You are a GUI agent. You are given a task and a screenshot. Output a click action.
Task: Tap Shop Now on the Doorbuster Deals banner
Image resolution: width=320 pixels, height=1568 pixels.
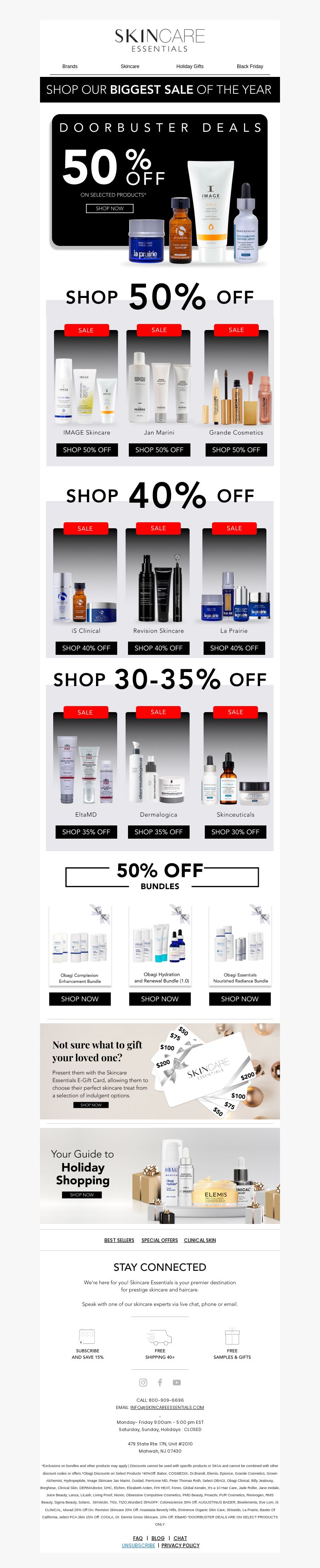(110, 208)
